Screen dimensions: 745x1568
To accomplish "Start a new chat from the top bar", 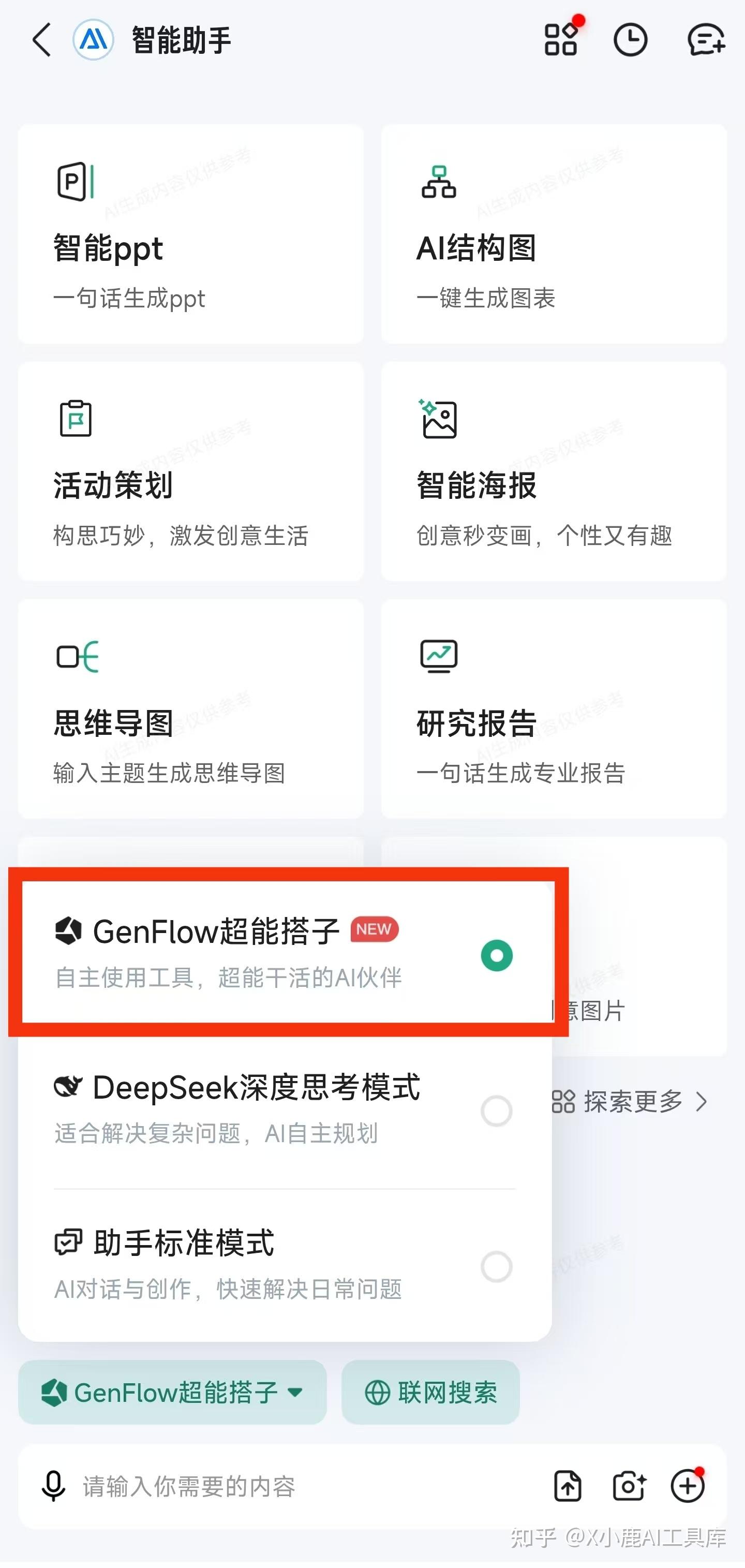I will pyautogui.click(x=706, y=39).
